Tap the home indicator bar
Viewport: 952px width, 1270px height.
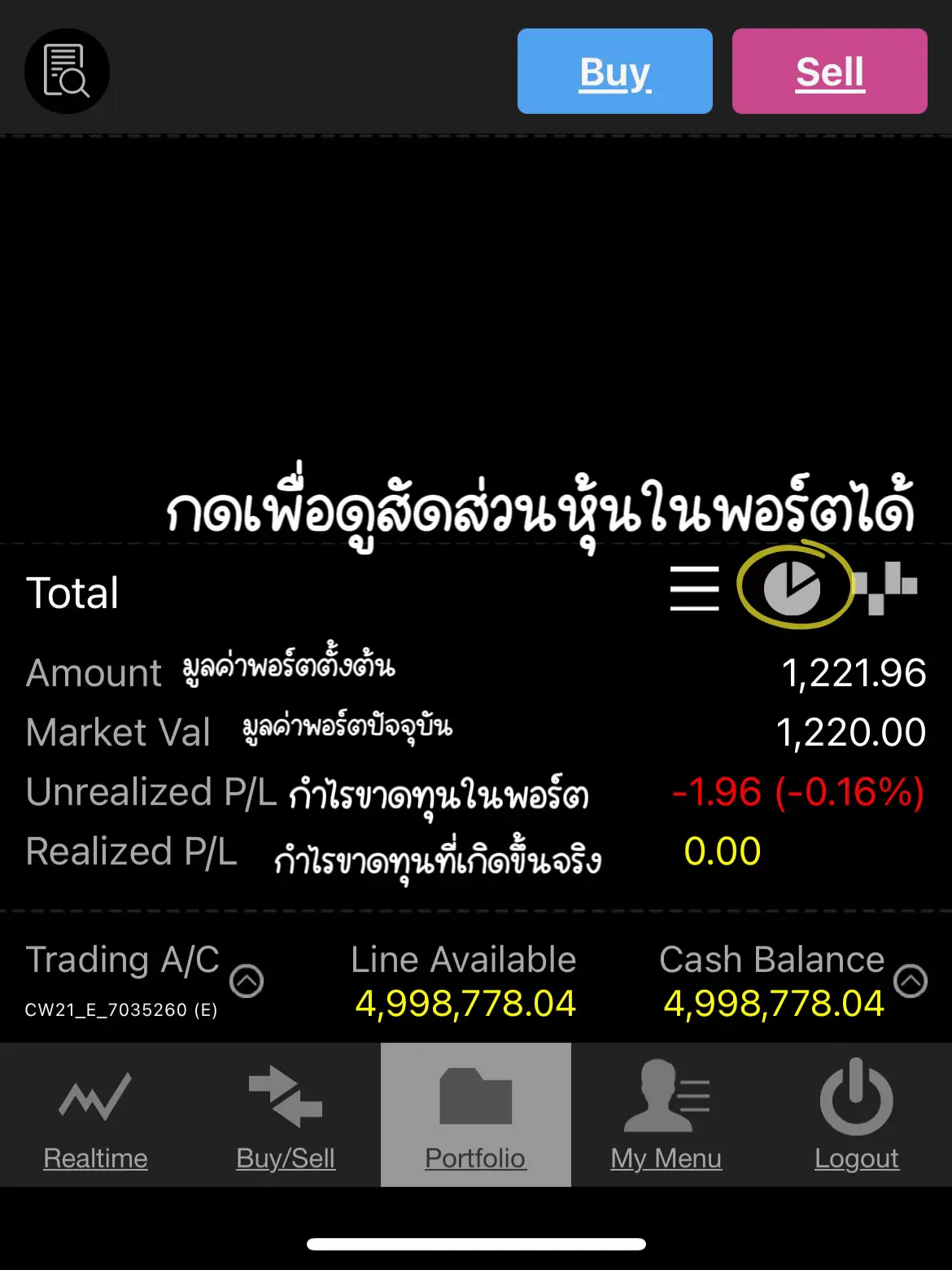tap(475, 1242)
